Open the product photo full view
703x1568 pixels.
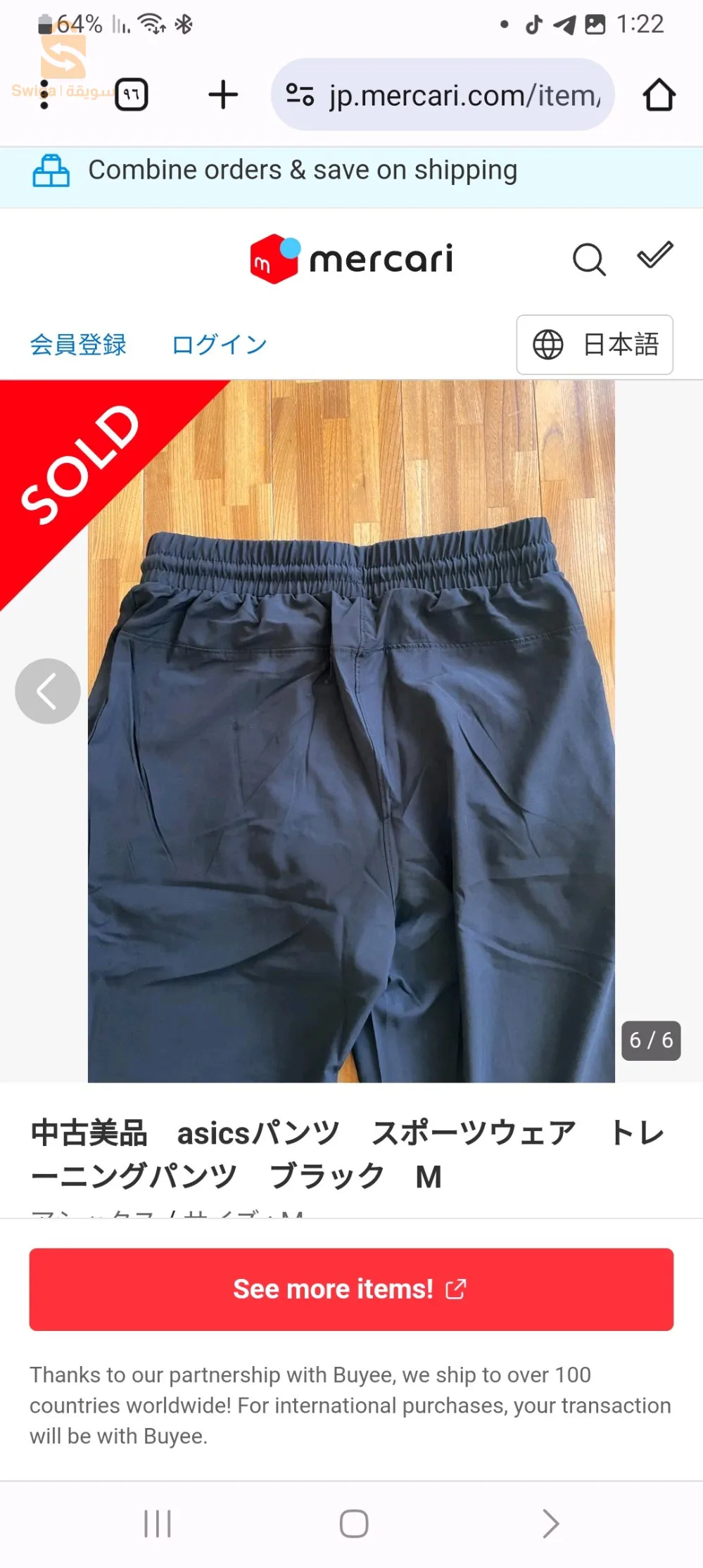(x=351, y=774)
